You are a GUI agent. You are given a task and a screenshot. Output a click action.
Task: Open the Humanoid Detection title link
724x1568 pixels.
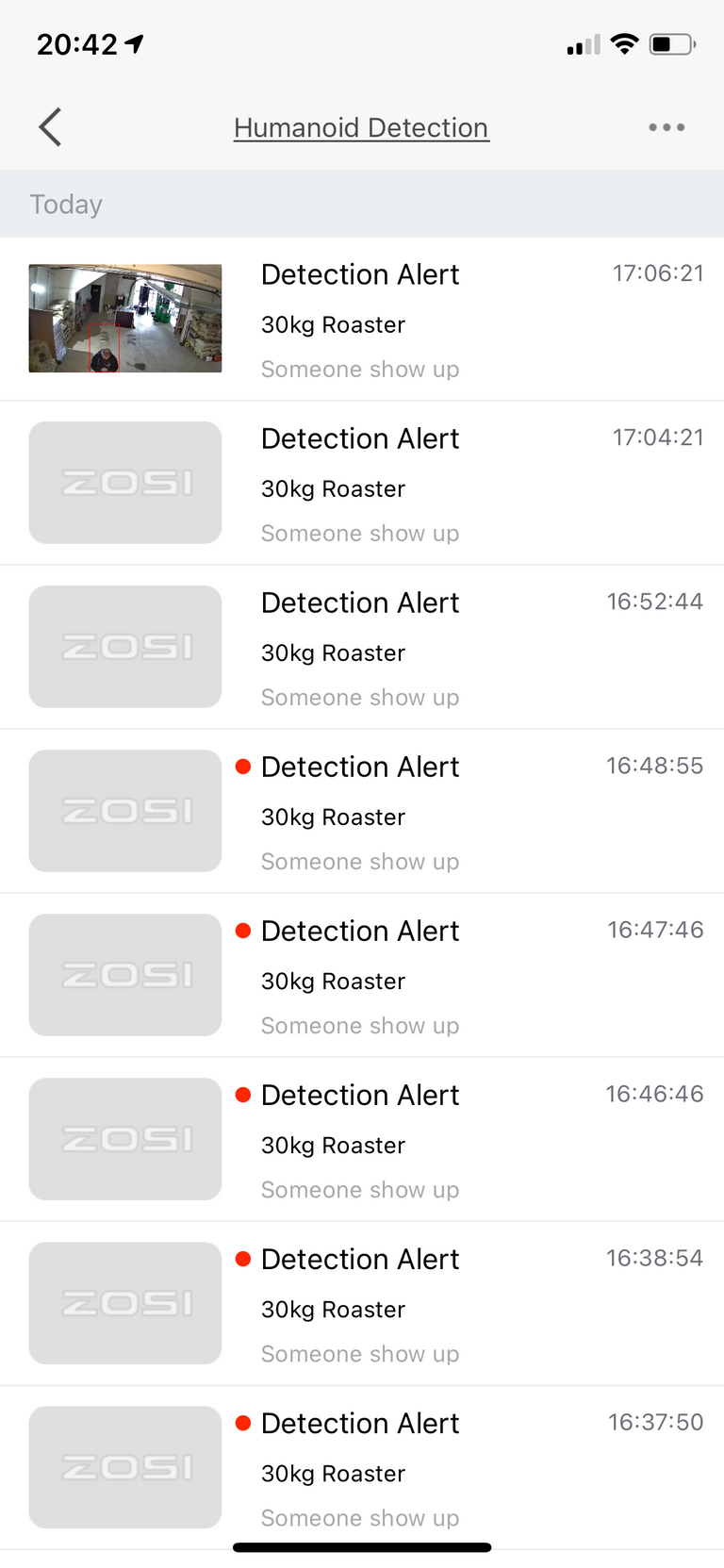361,128
